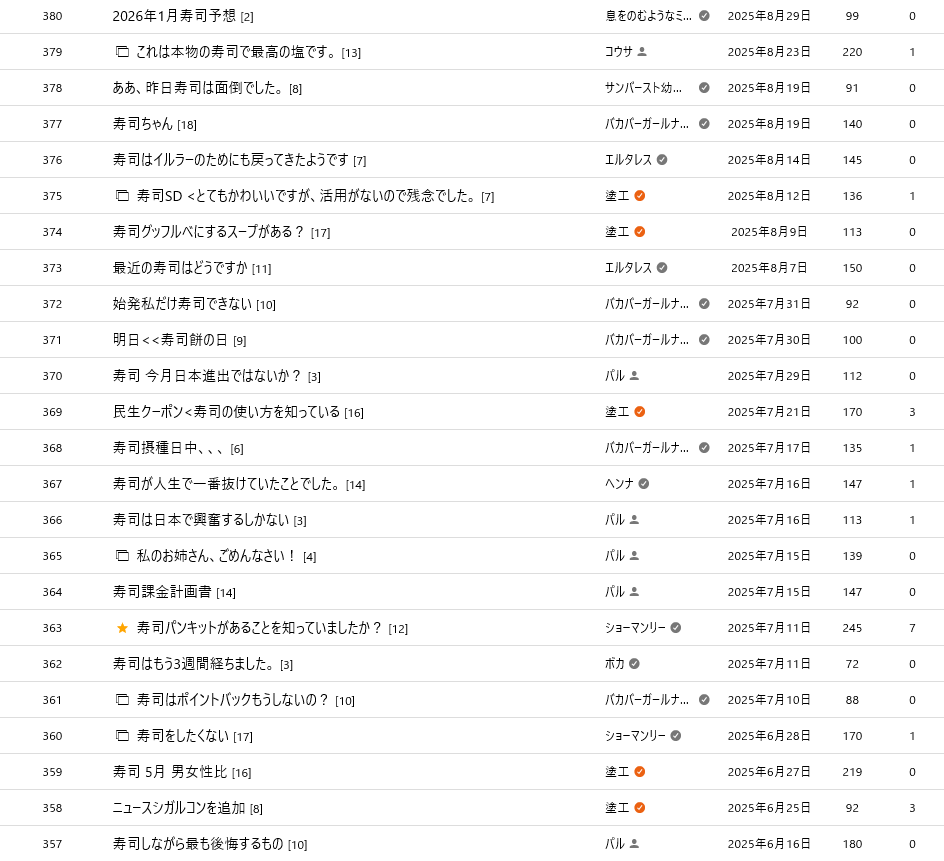Open the post 寿司課金計画書
Screen dimensions: 944x861
click(162, 592)
